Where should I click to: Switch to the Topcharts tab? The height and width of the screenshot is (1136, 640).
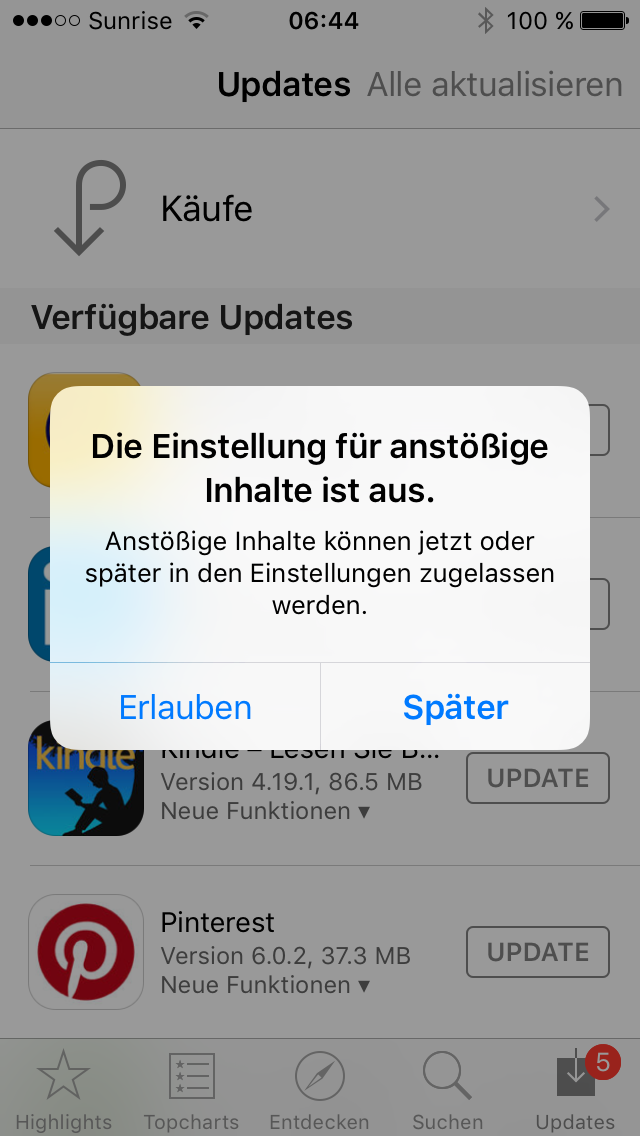coord(191,1088)
